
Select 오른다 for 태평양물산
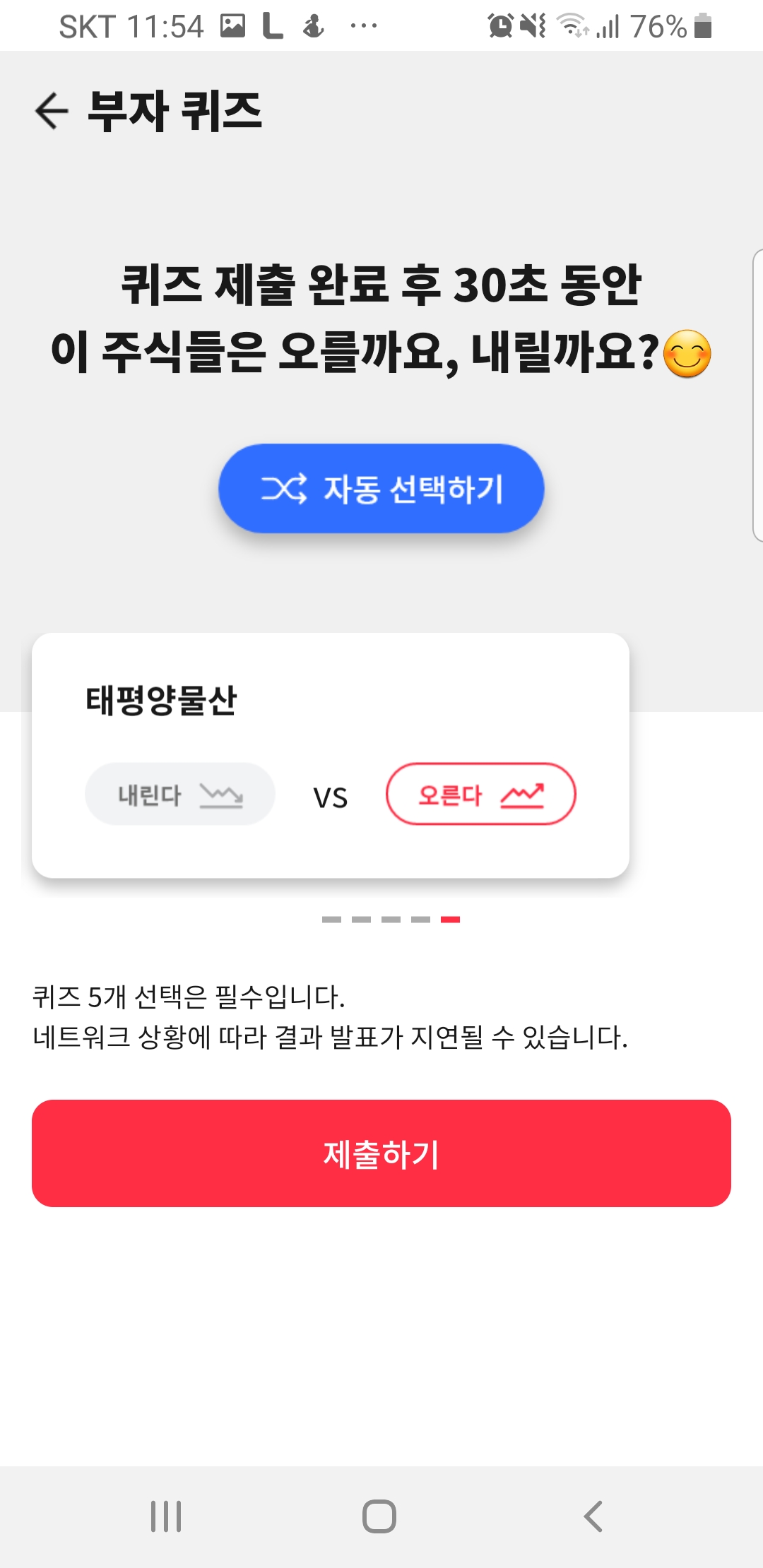tap(480, 795)
